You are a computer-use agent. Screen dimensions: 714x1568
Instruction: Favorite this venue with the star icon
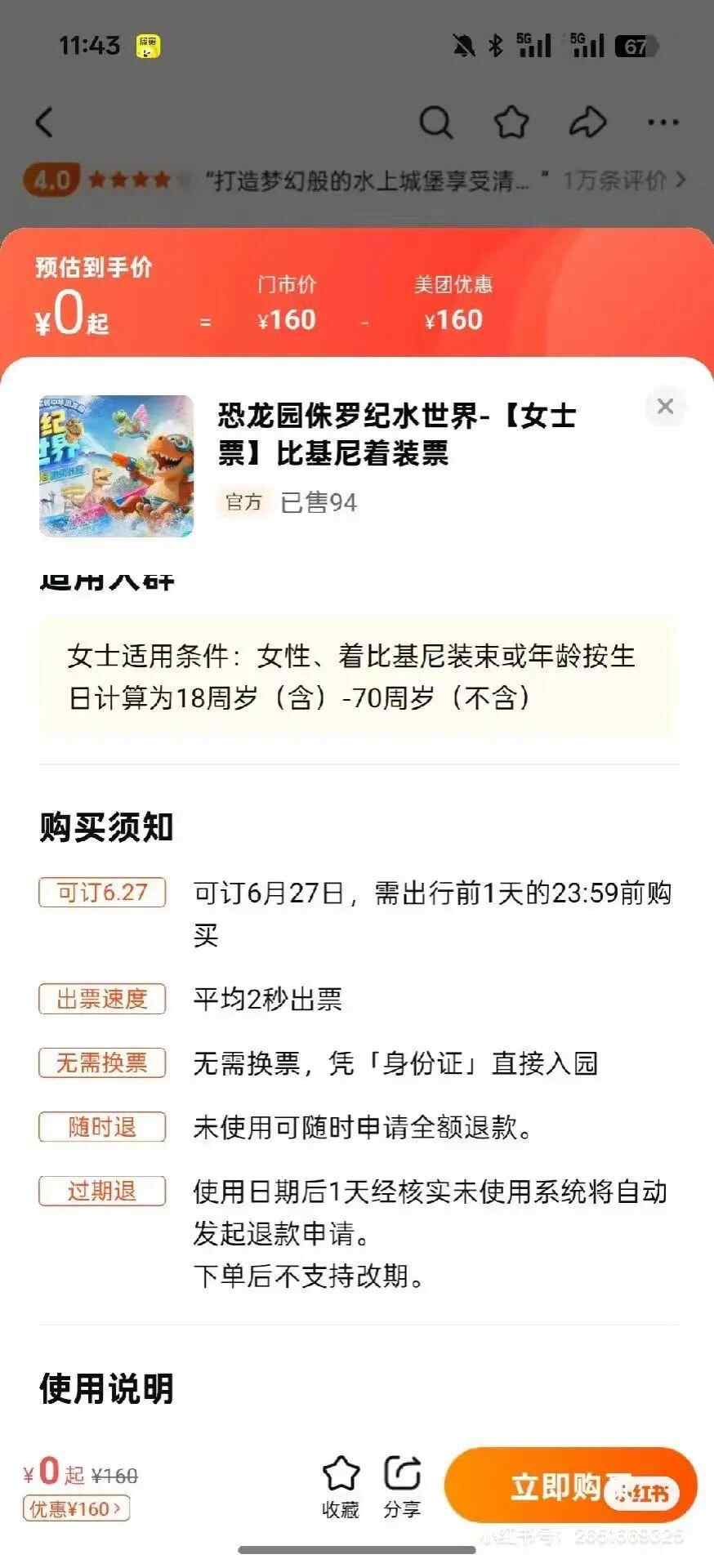(x=511, y=122)
